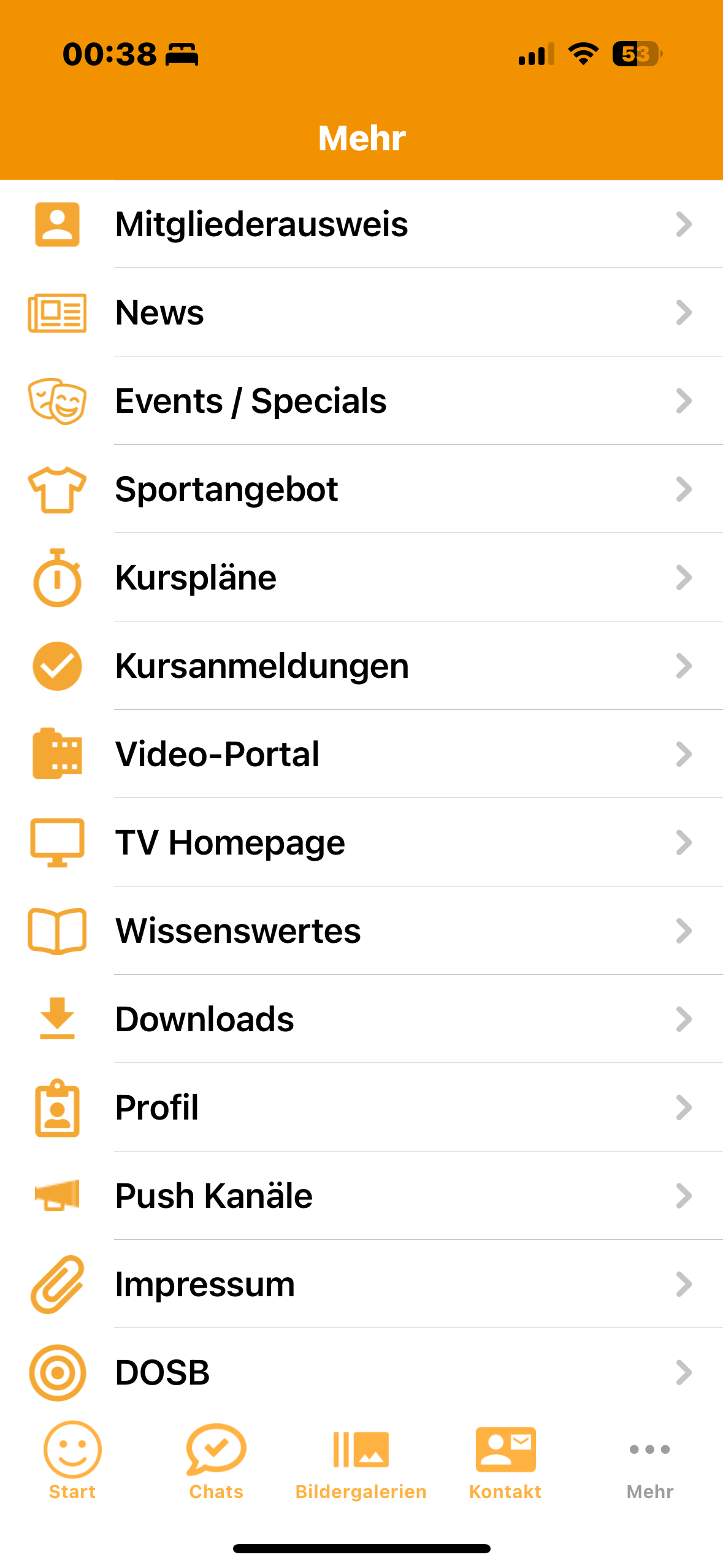
Task: Open Mitgliederausweis
Action: coord(362,224)
